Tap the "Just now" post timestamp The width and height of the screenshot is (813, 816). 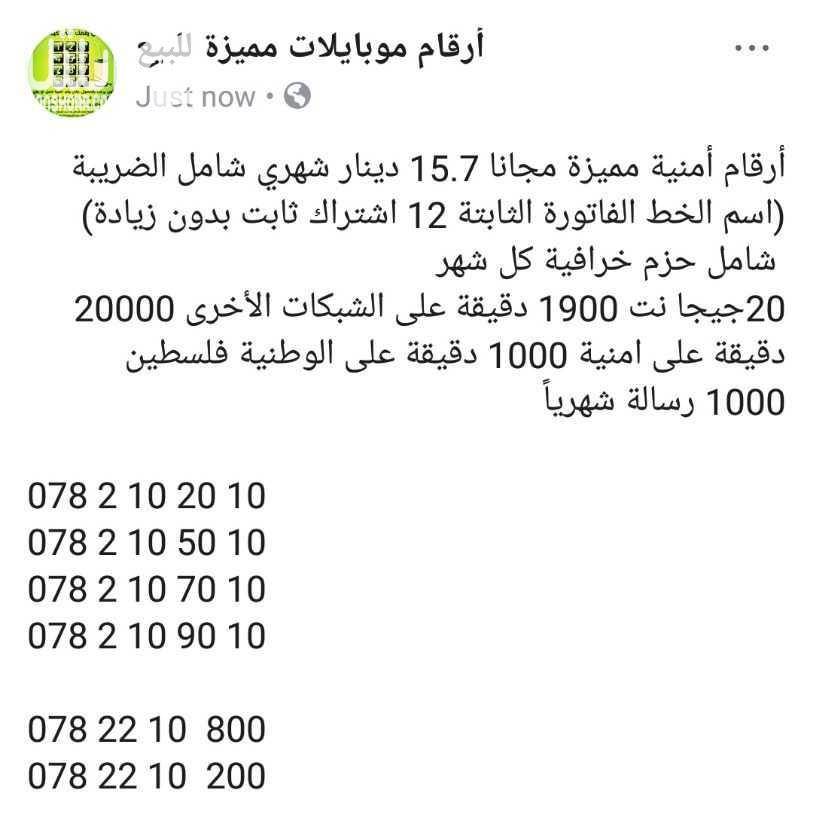click(x=194, y=97)
